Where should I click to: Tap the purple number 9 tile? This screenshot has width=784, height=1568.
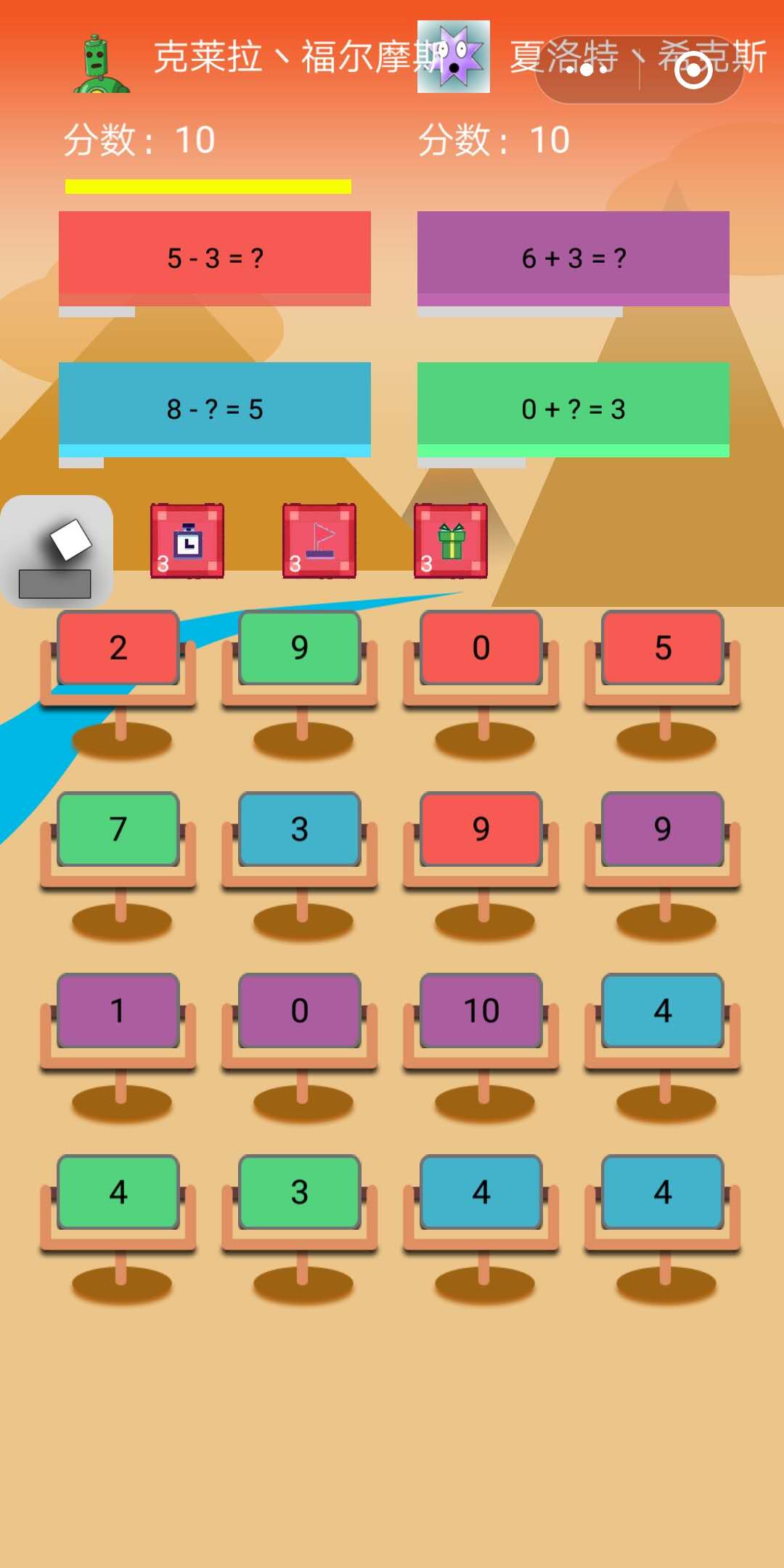[x=663, y=829]
